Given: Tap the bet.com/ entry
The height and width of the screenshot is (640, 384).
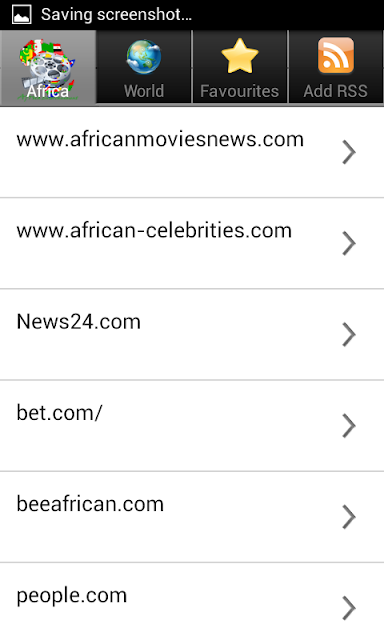Looking at the screenshot, I should point(192,426).
